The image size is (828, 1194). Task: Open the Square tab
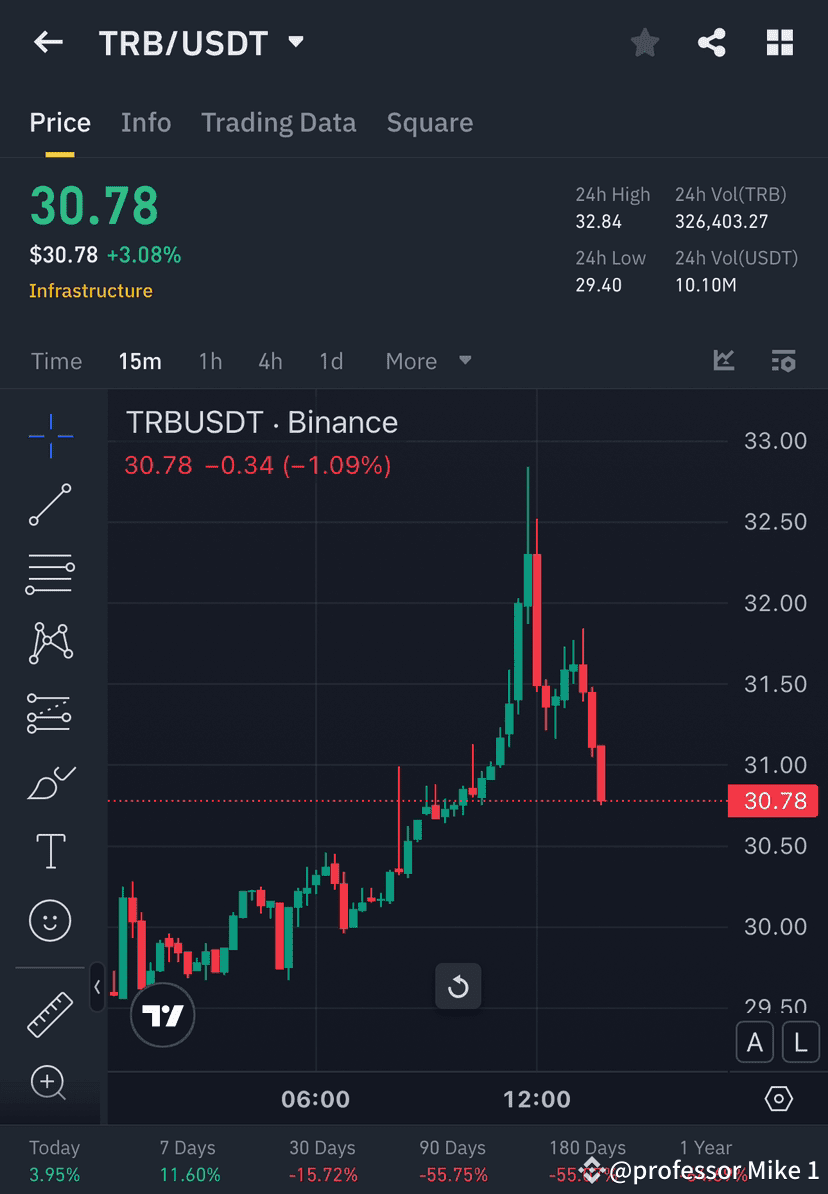(430, 122)
